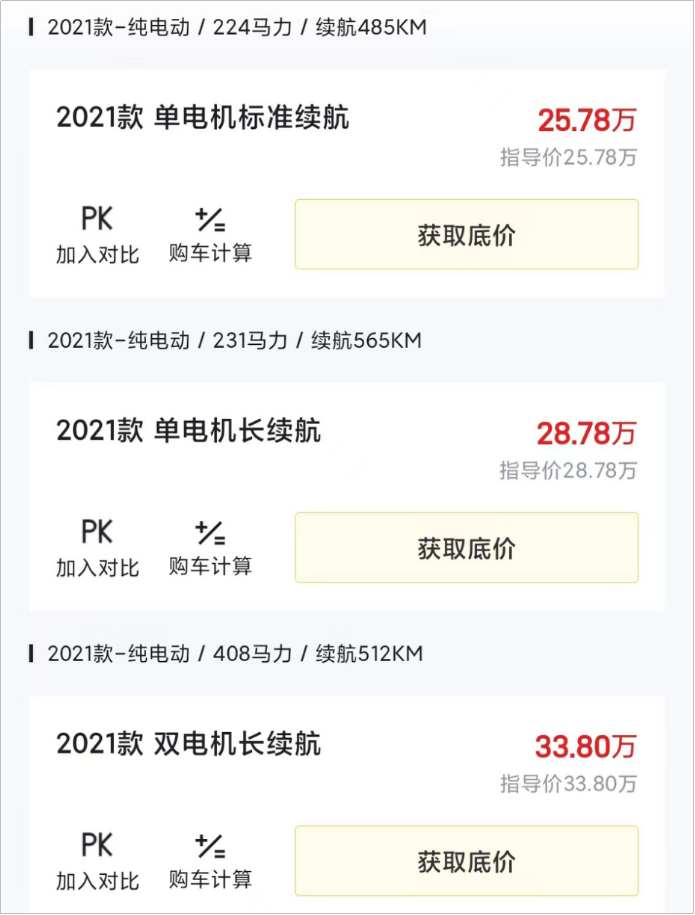The image size is (695, 915).
Task: Get 底价 for 单电机长续航 at 28.78万
Action: coord(466,548)
